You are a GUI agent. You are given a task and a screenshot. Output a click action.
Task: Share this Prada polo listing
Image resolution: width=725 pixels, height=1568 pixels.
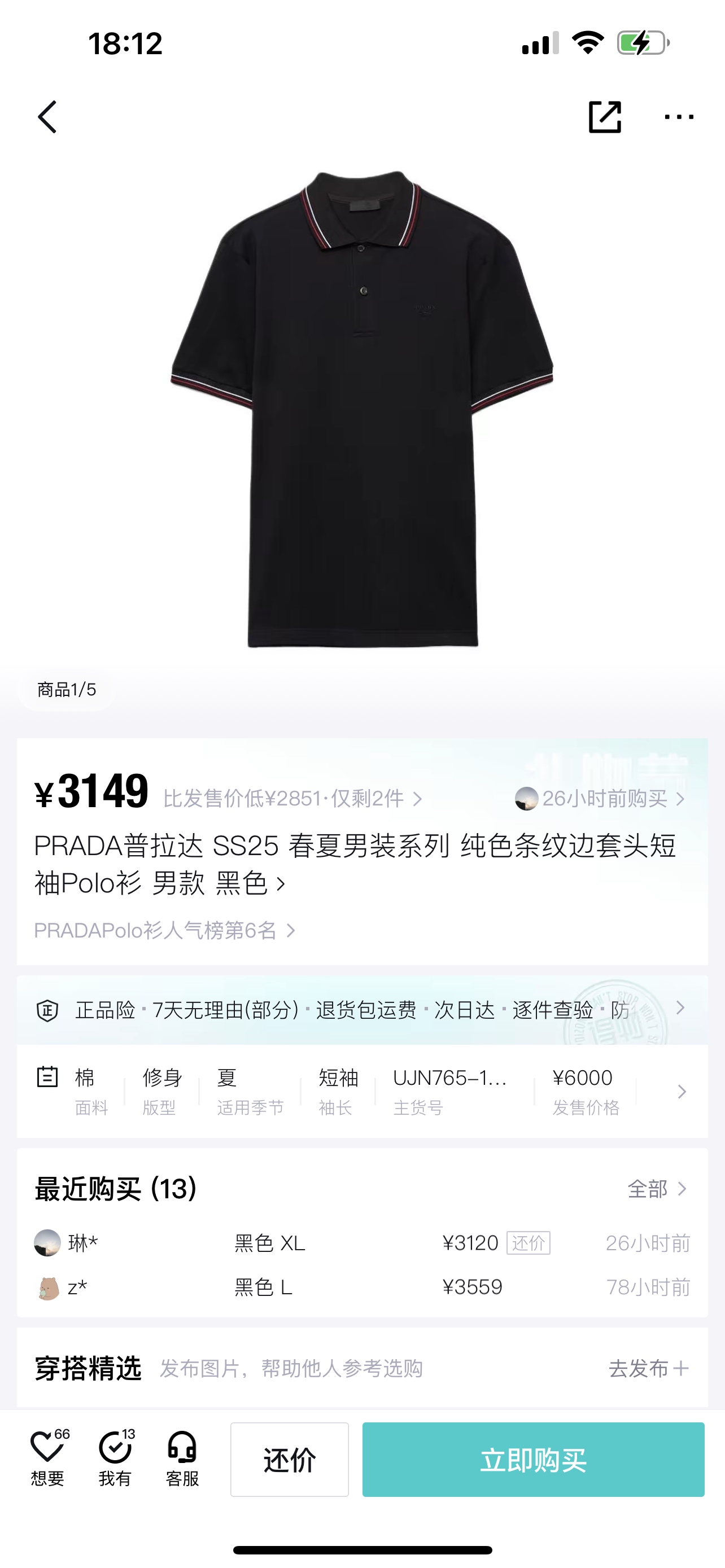[605, 117]
